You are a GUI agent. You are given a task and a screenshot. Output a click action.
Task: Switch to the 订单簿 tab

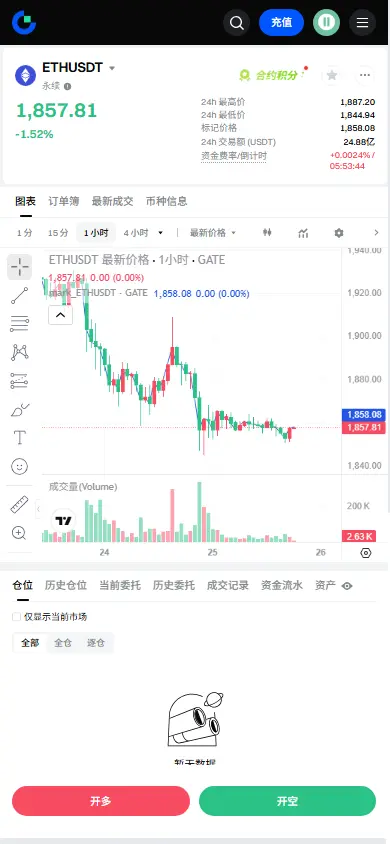[x=63, y=201]
